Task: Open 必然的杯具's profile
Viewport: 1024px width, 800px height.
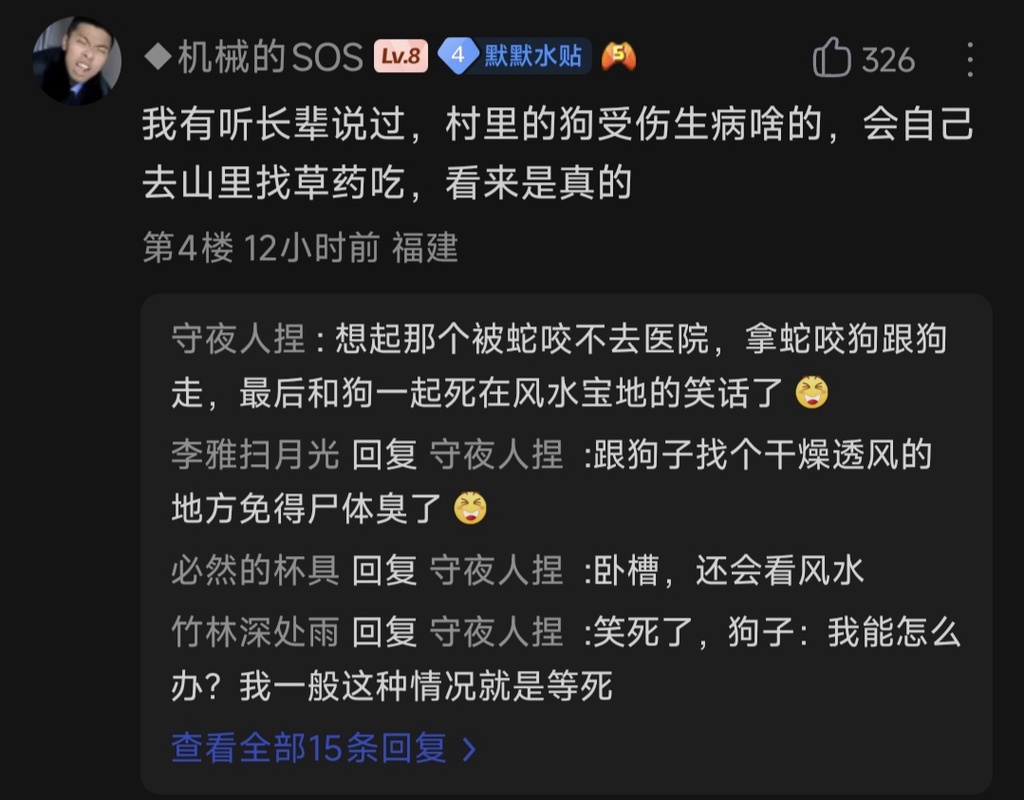Action: 255,570
